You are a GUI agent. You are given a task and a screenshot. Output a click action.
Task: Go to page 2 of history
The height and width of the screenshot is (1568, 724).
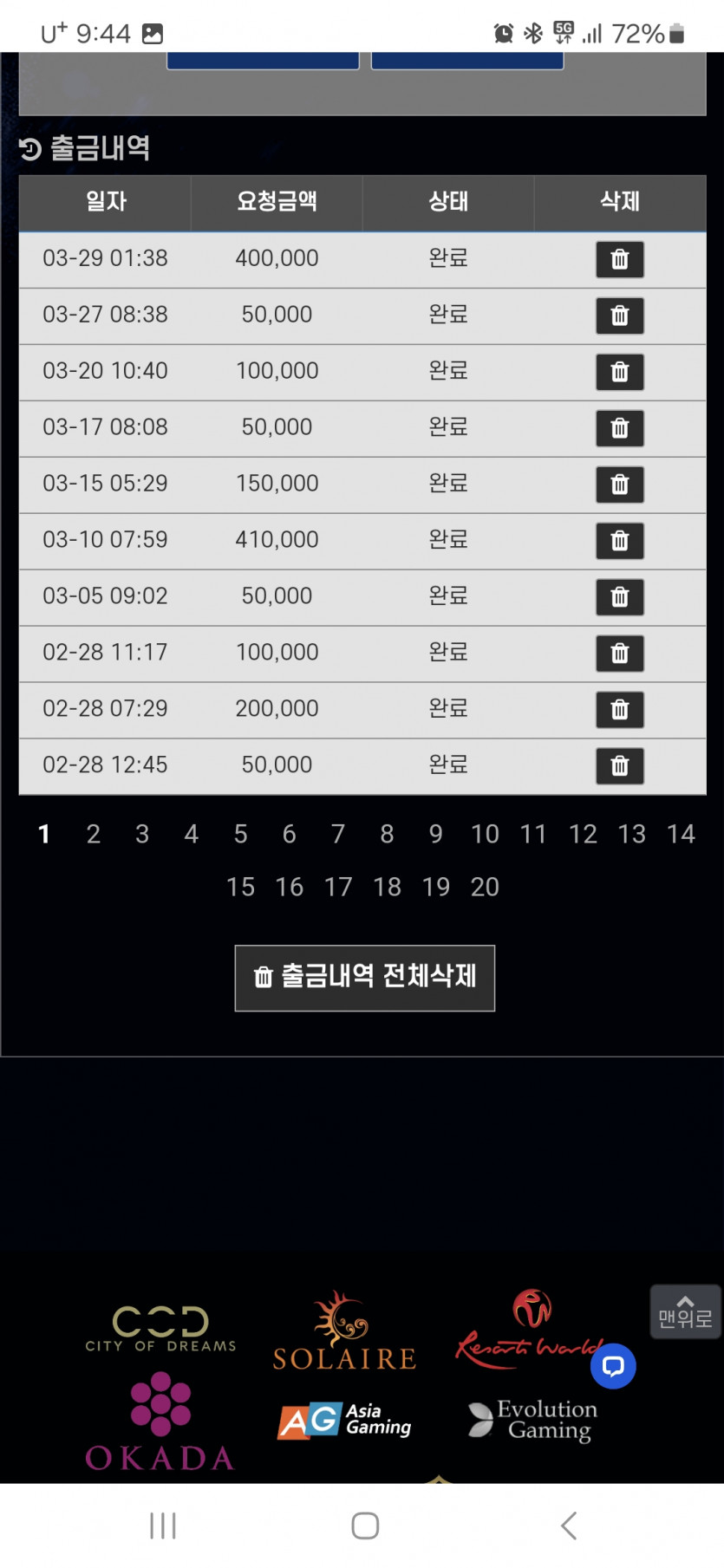click(94, 834)
